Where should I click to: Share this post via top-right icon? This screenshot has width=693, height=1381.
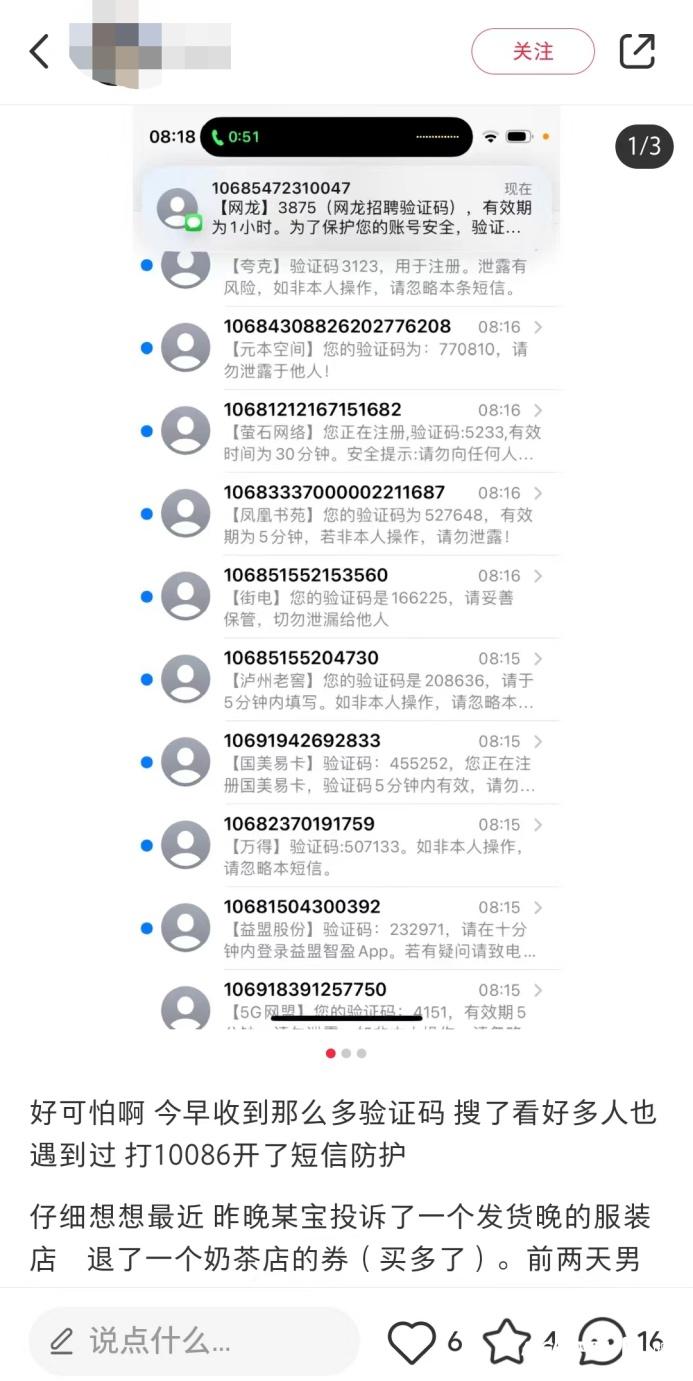[637, 51]
